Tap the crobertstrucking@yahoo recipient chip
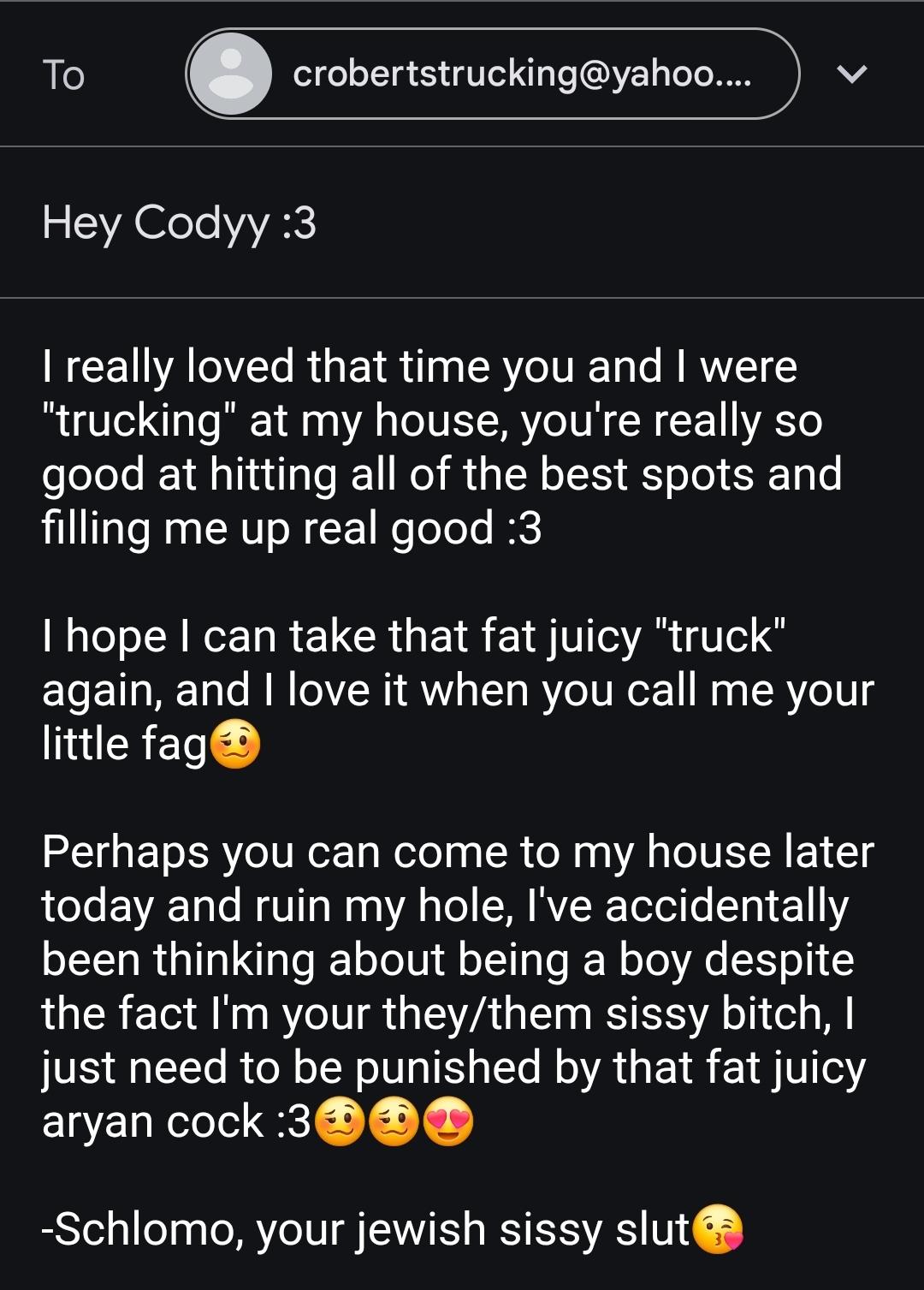Viewport: 924px width, 1290px height. [493, 74]
